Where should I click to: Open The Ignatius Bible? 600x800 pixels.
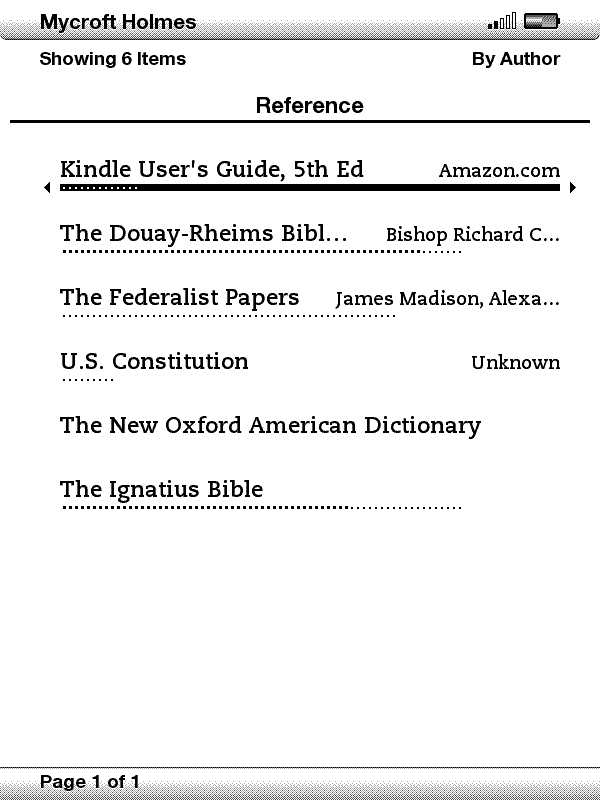point(161,490)
